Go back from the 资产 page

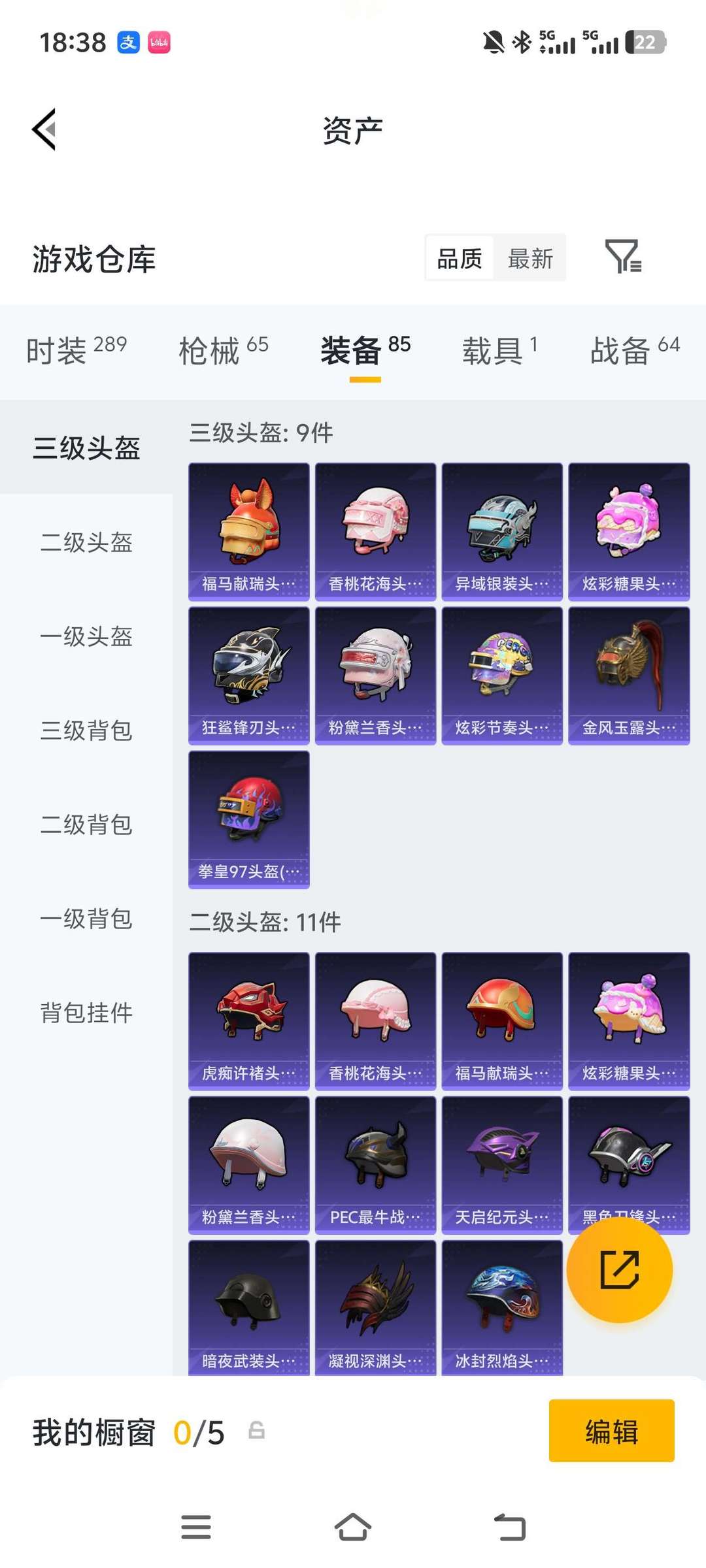(44, 129)
